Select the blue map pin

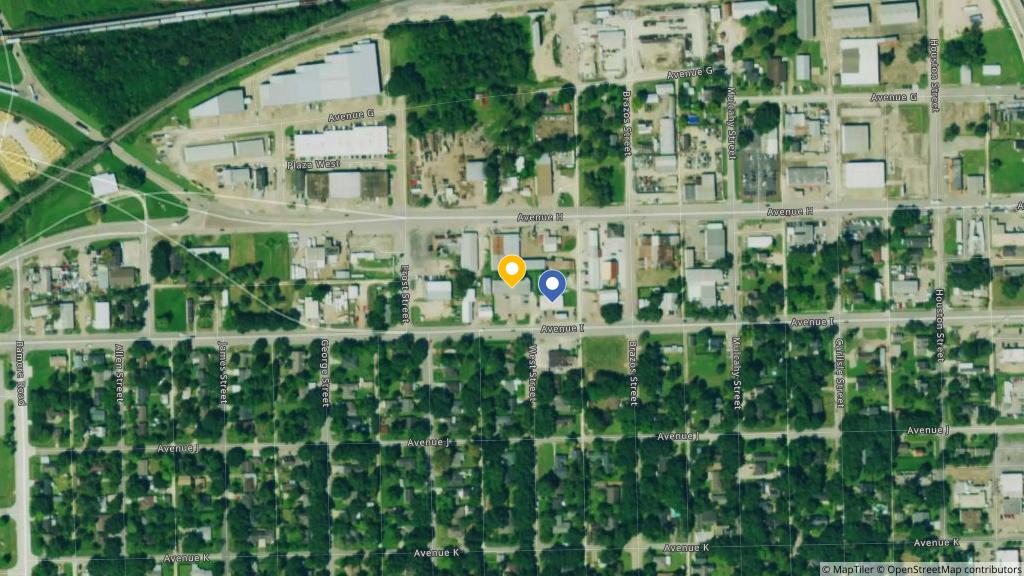[552, 285]
